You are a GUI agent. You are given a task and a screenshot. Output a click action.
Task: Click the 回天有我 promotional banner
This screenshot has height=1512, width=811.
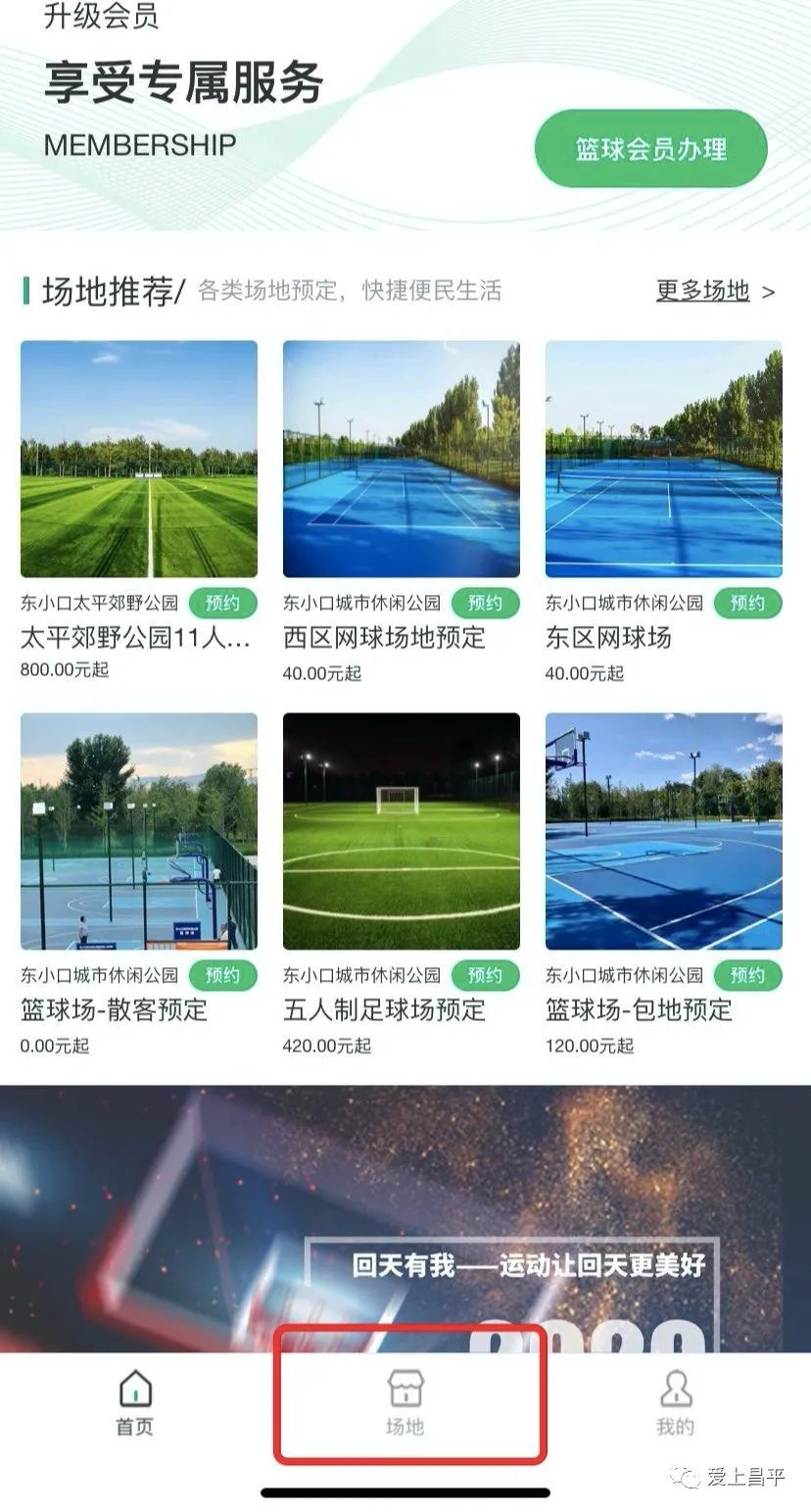point(405,1205)
